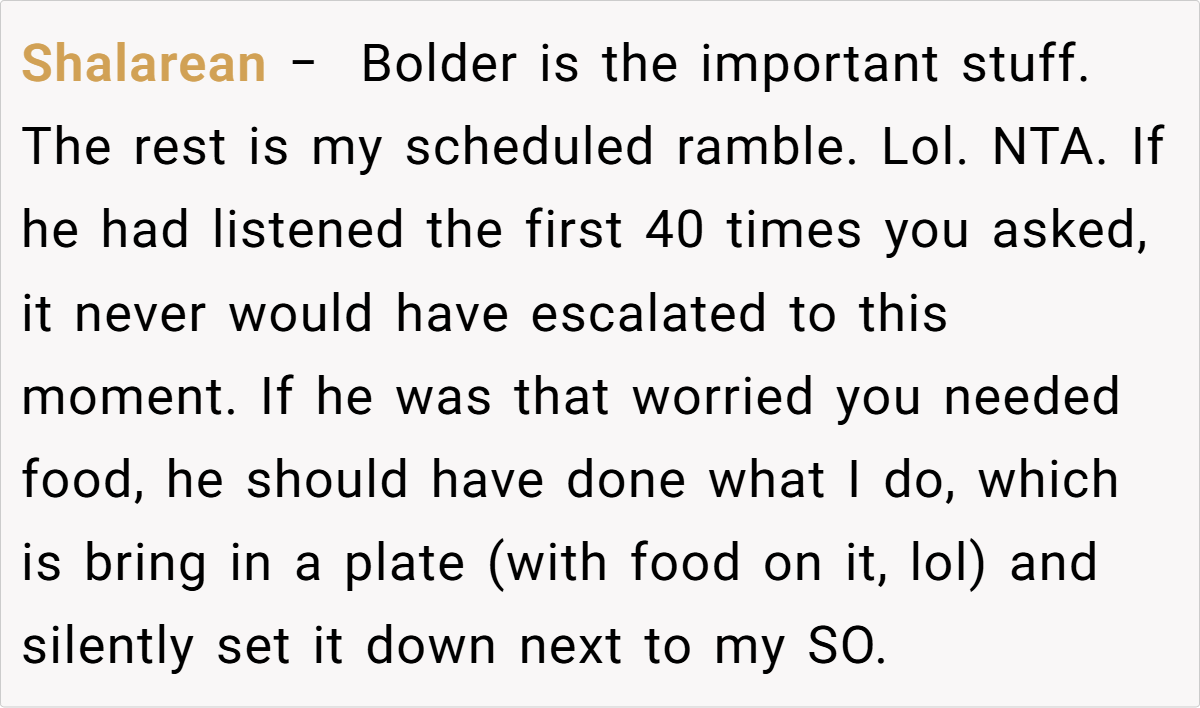Open the Shalarean username link
Viewport: 1200px width, 708px height.
[144, 65]
